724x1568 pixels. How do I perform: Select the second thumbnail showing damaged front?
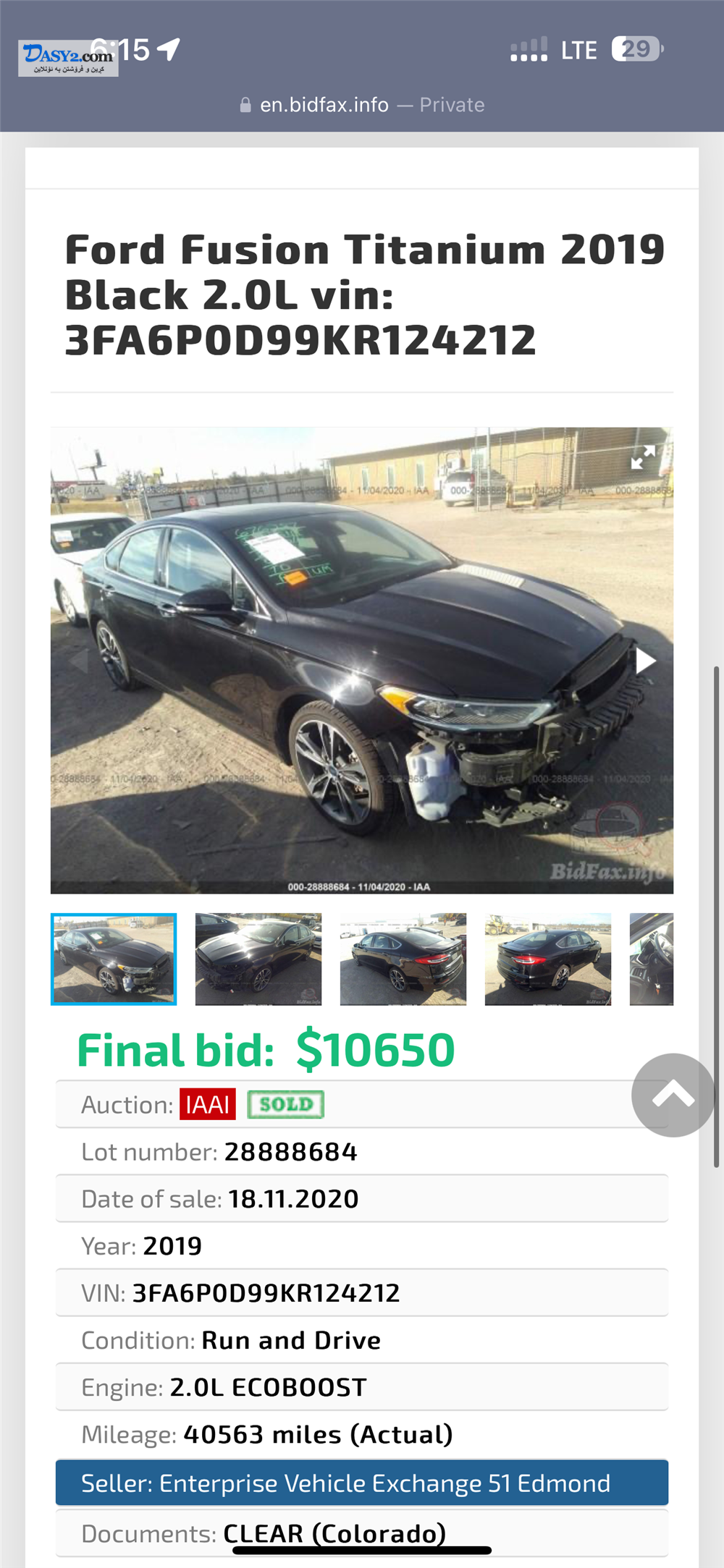258,959
